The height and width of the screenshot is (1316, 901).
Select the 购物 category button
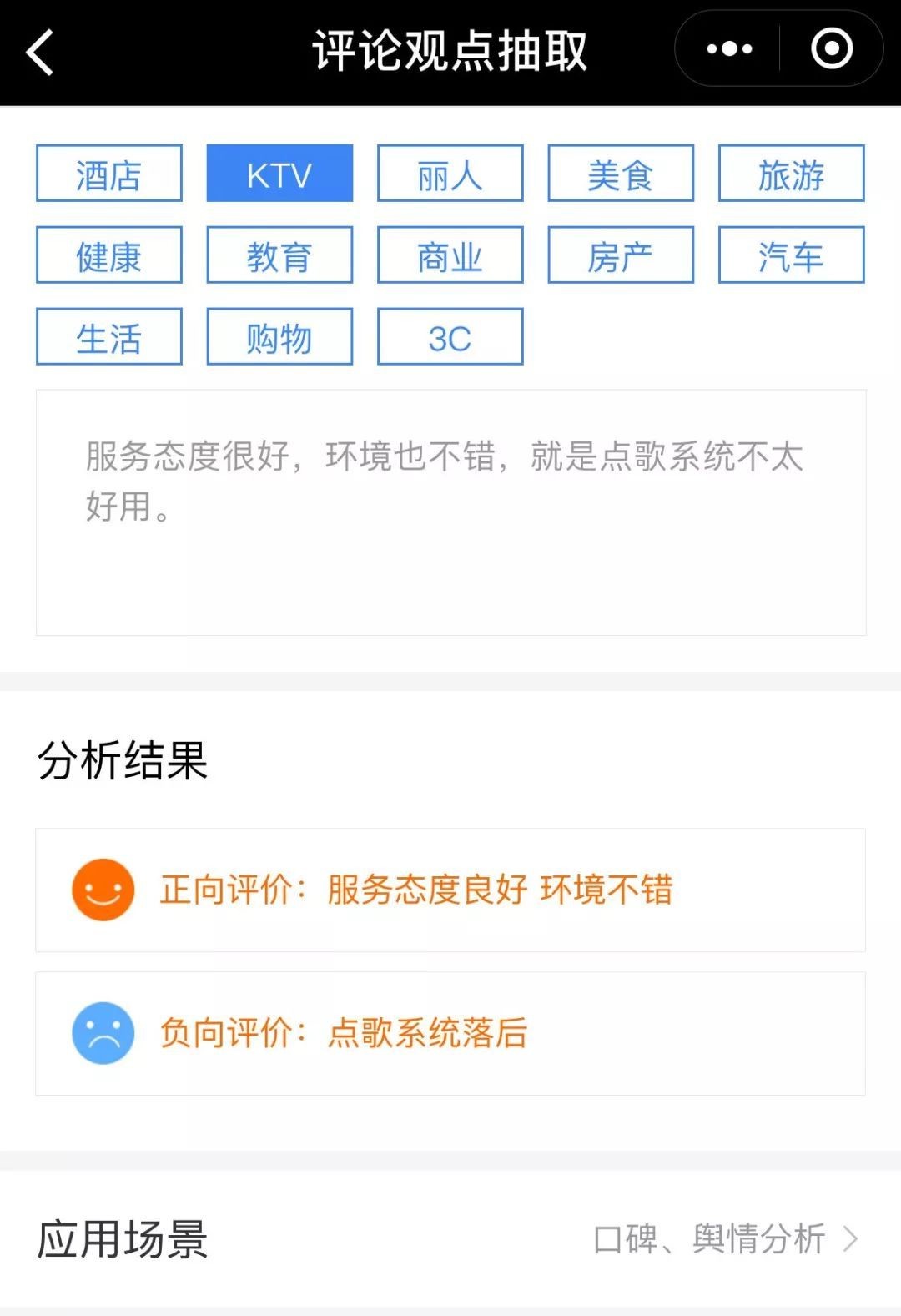[279, 338]
